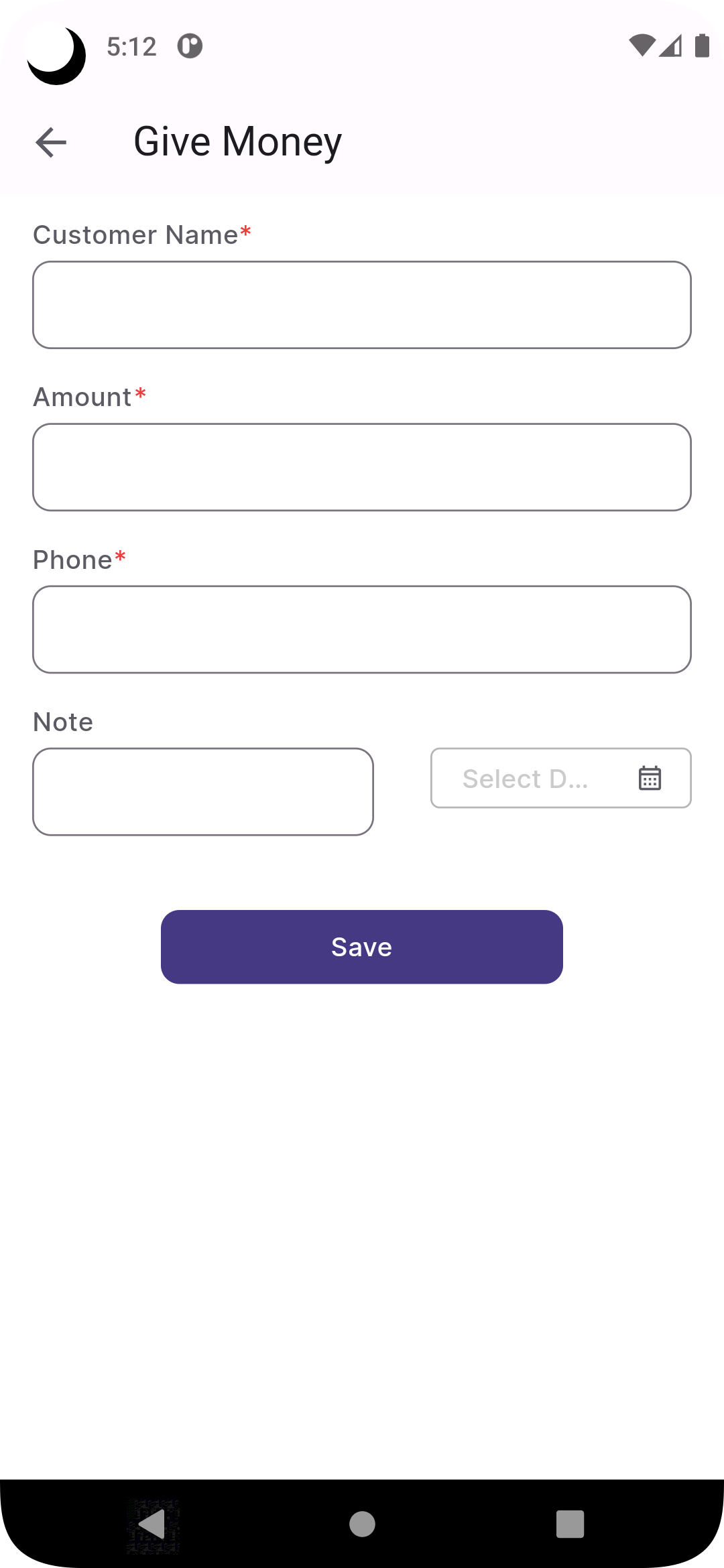Tap the back arrow to exit Give Money

pyautogui.click(x=49, y=141)
